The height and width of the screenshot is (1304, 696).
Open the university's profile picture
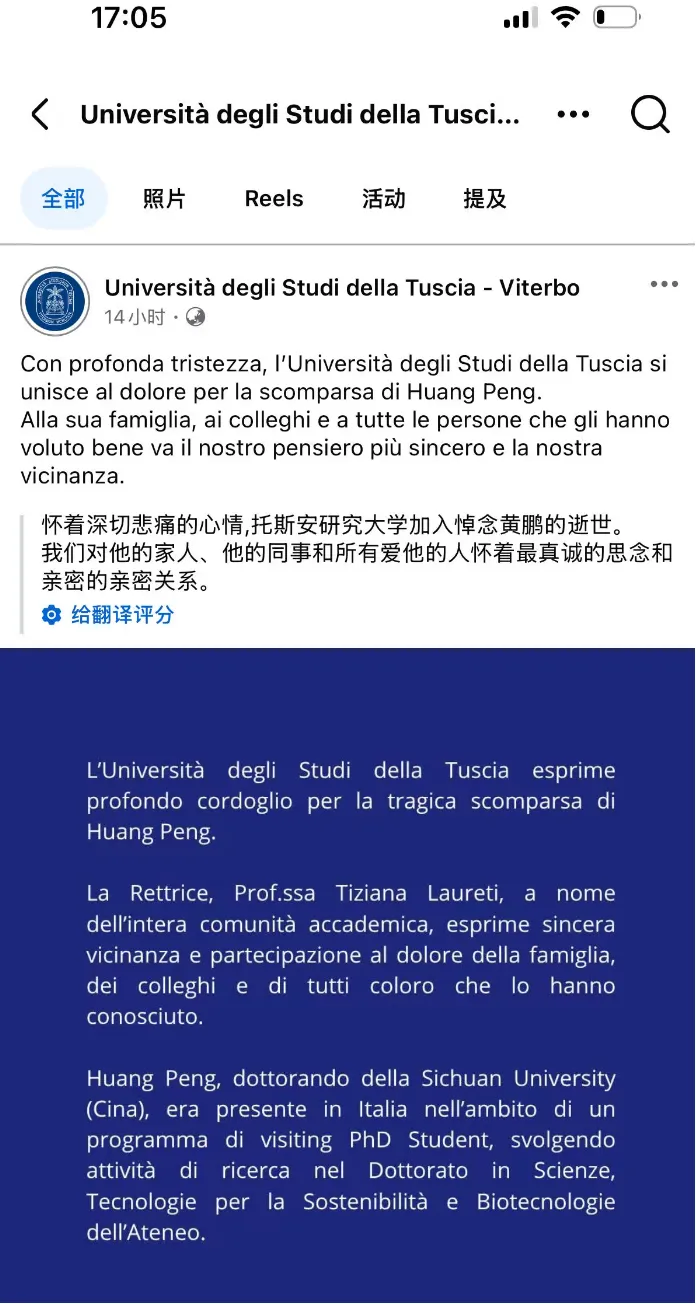coord(56,302)
